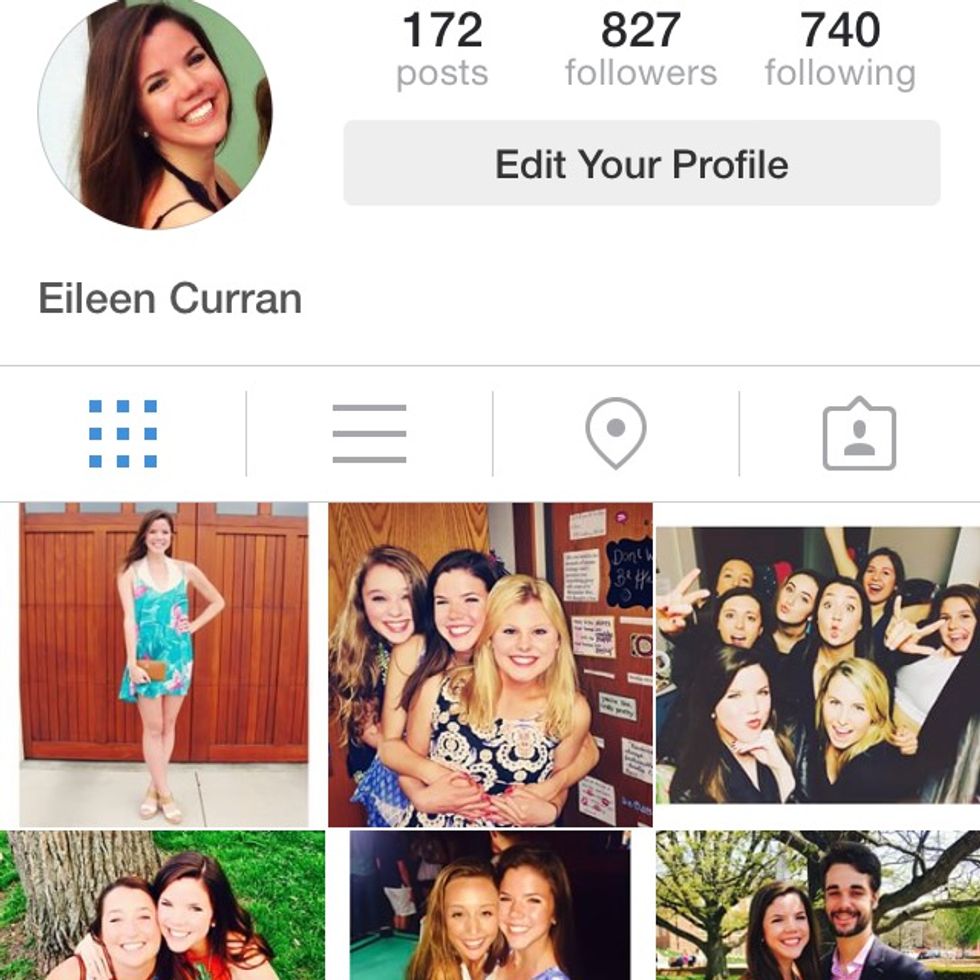Open the post of three girls hugging
The height and width of the screenshot is (980, 980).
point(490,665)
